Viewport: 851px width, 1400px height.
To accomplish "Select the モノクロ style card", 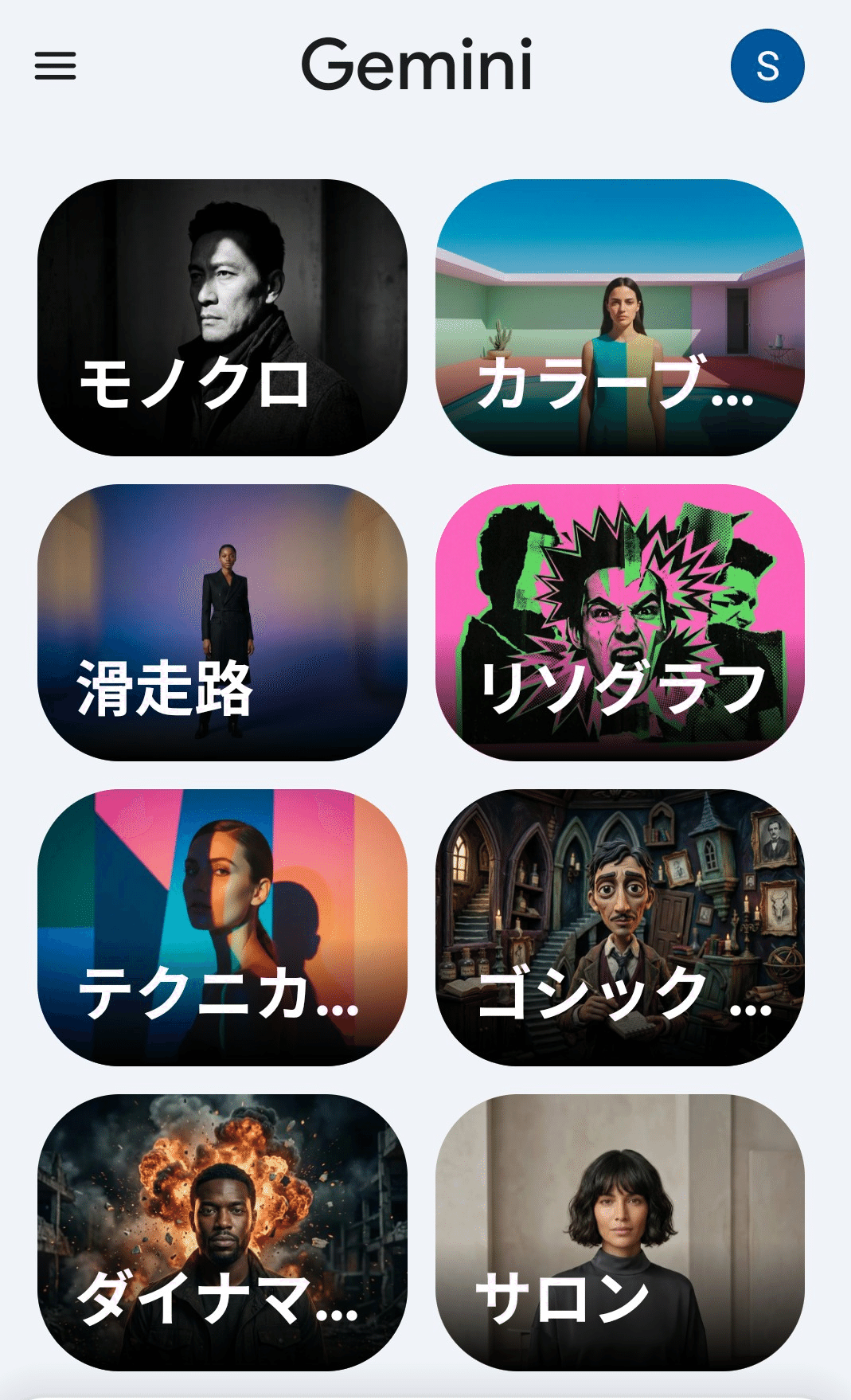I will (222, 318).
